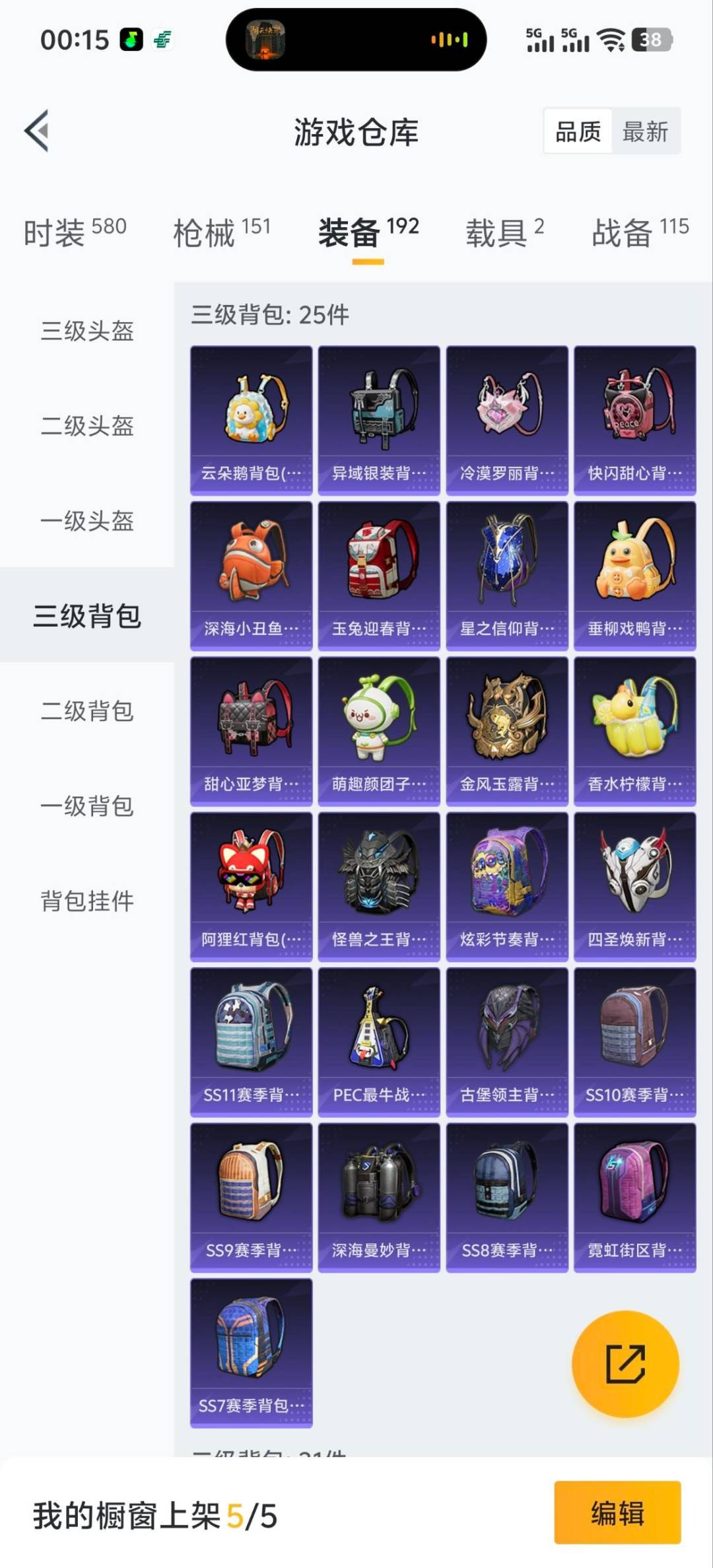Tap the Wi-Fi indicator in status bar

pos(611,40)
